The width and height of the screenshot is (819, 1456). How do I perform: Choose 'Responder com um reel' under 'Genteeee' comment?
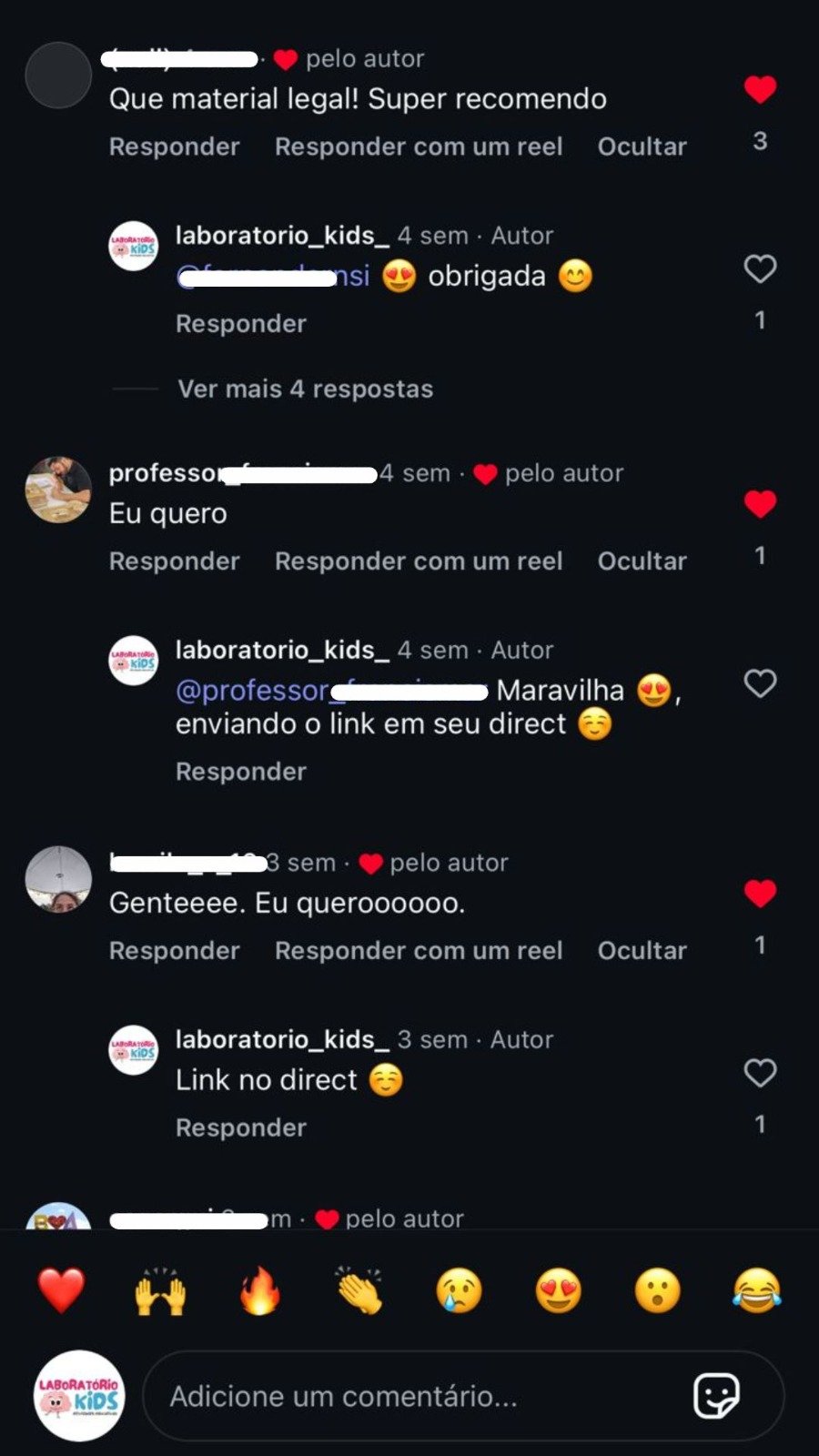(420, 950)
